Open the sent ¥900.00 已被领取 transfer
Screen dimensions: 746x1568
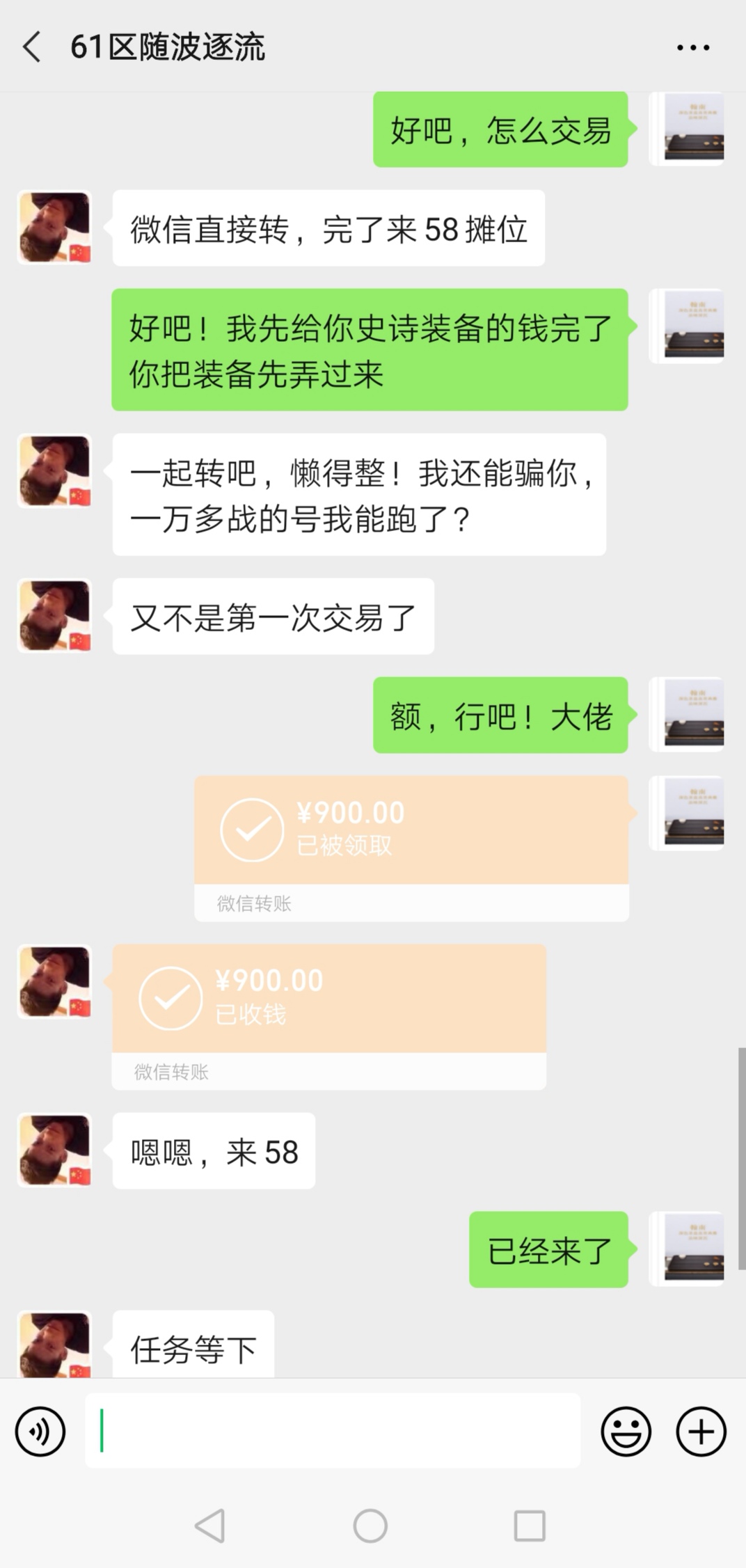pos(411,831)
